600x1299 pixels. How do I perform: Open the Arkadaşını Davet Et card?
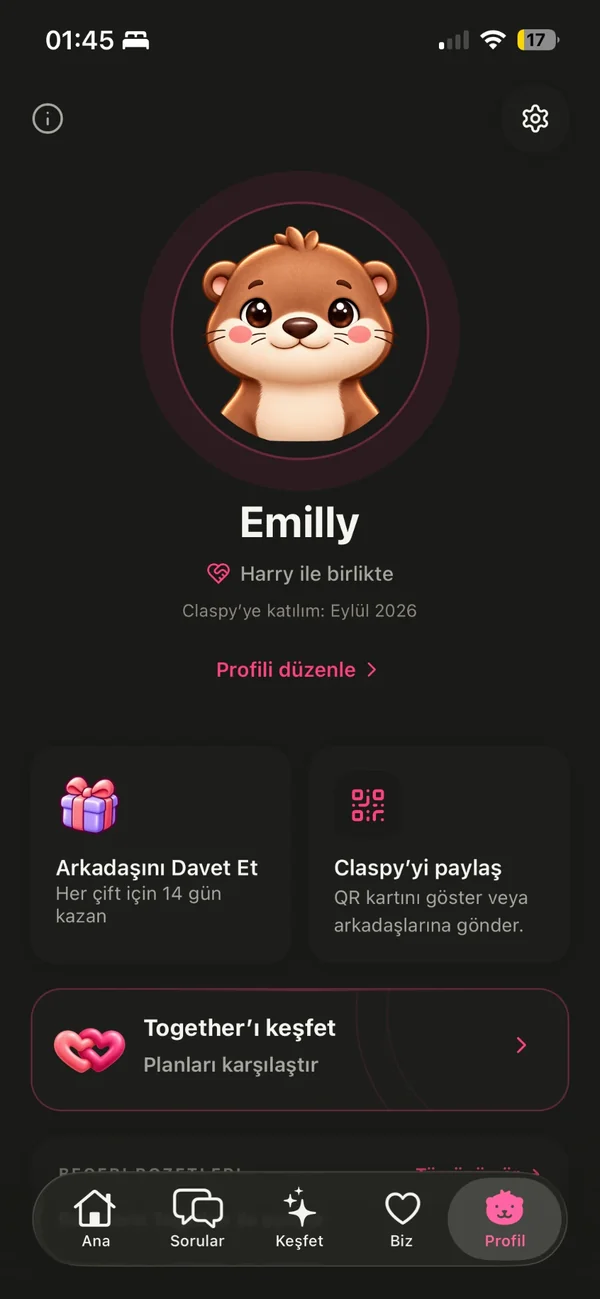[161, 854]
